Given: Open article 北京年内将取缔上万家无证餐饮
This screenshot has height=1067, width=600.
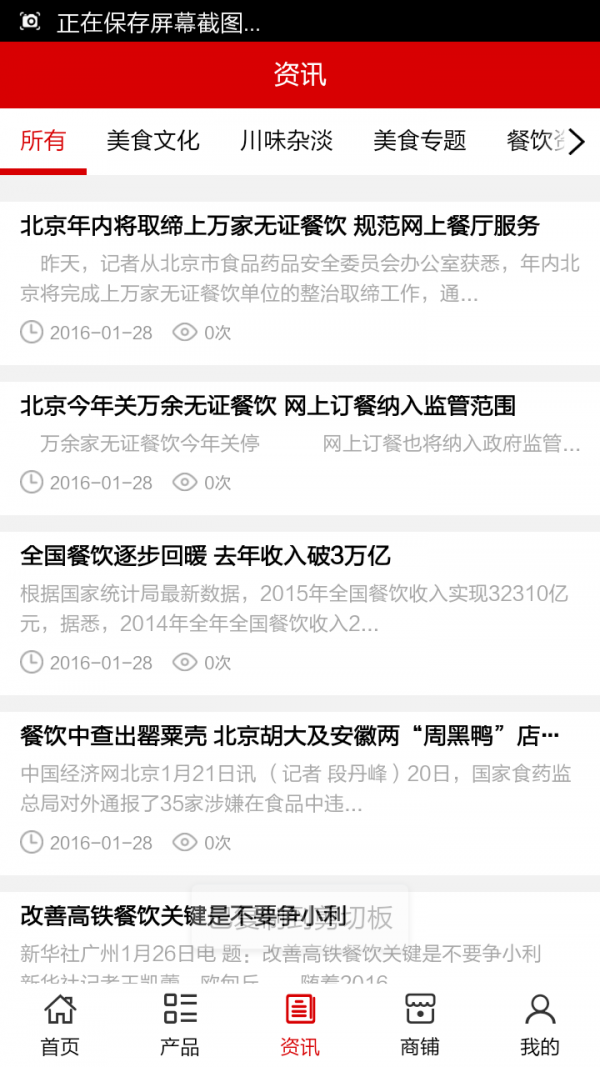Looking at the screenshot, I should [280, 226].
